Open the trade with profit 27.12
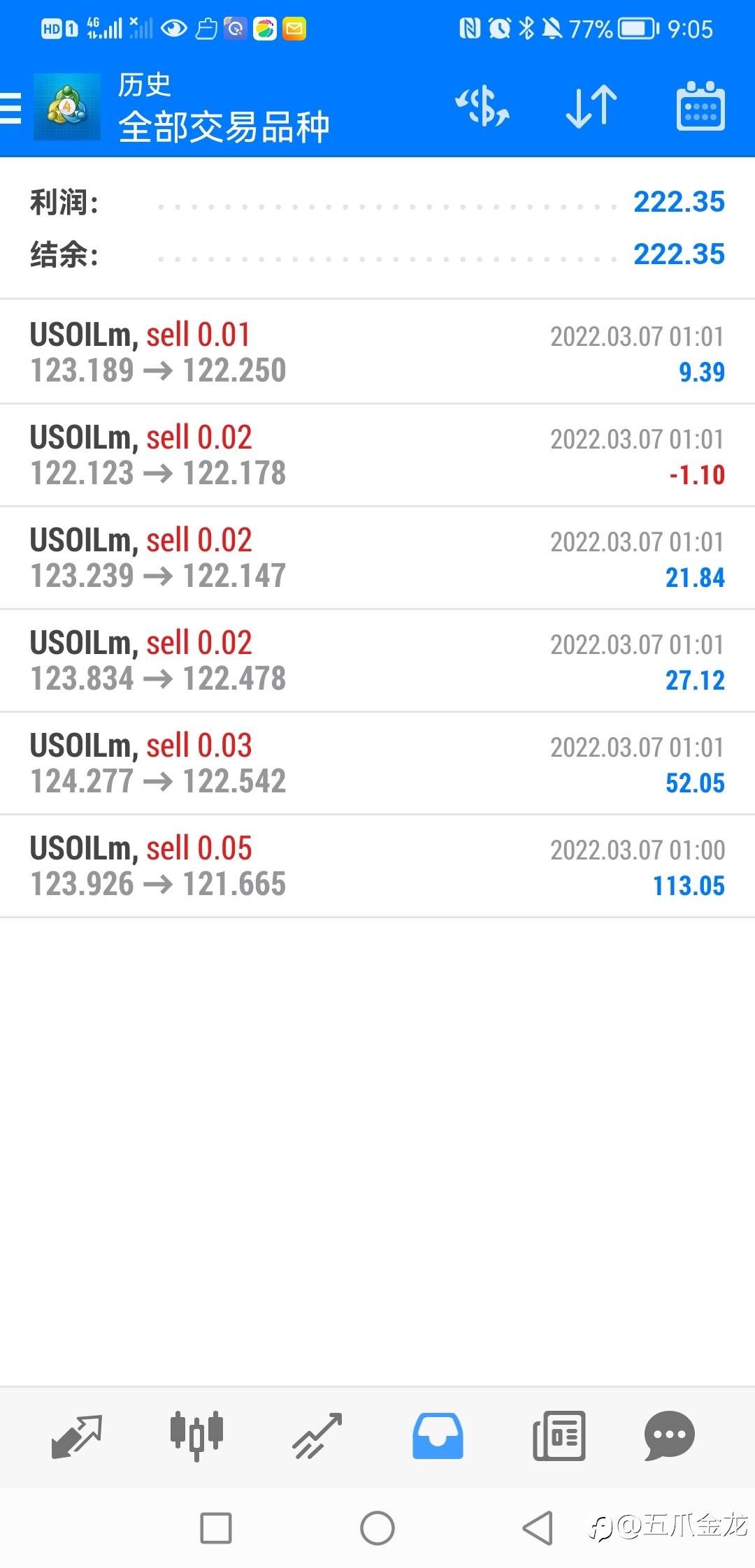 [x=377, y=660]
